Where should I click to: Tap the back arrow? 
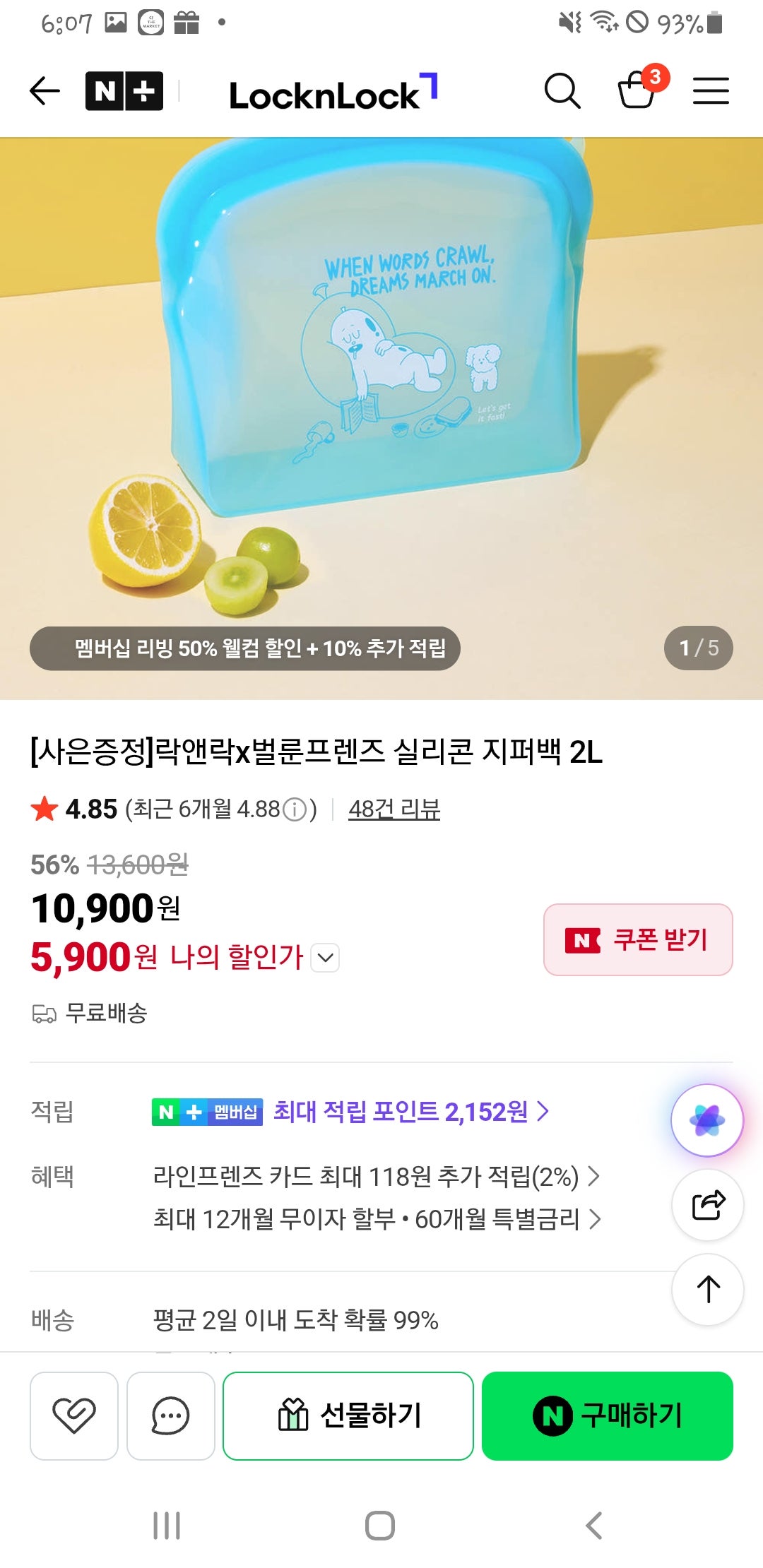tap(45, 90)
